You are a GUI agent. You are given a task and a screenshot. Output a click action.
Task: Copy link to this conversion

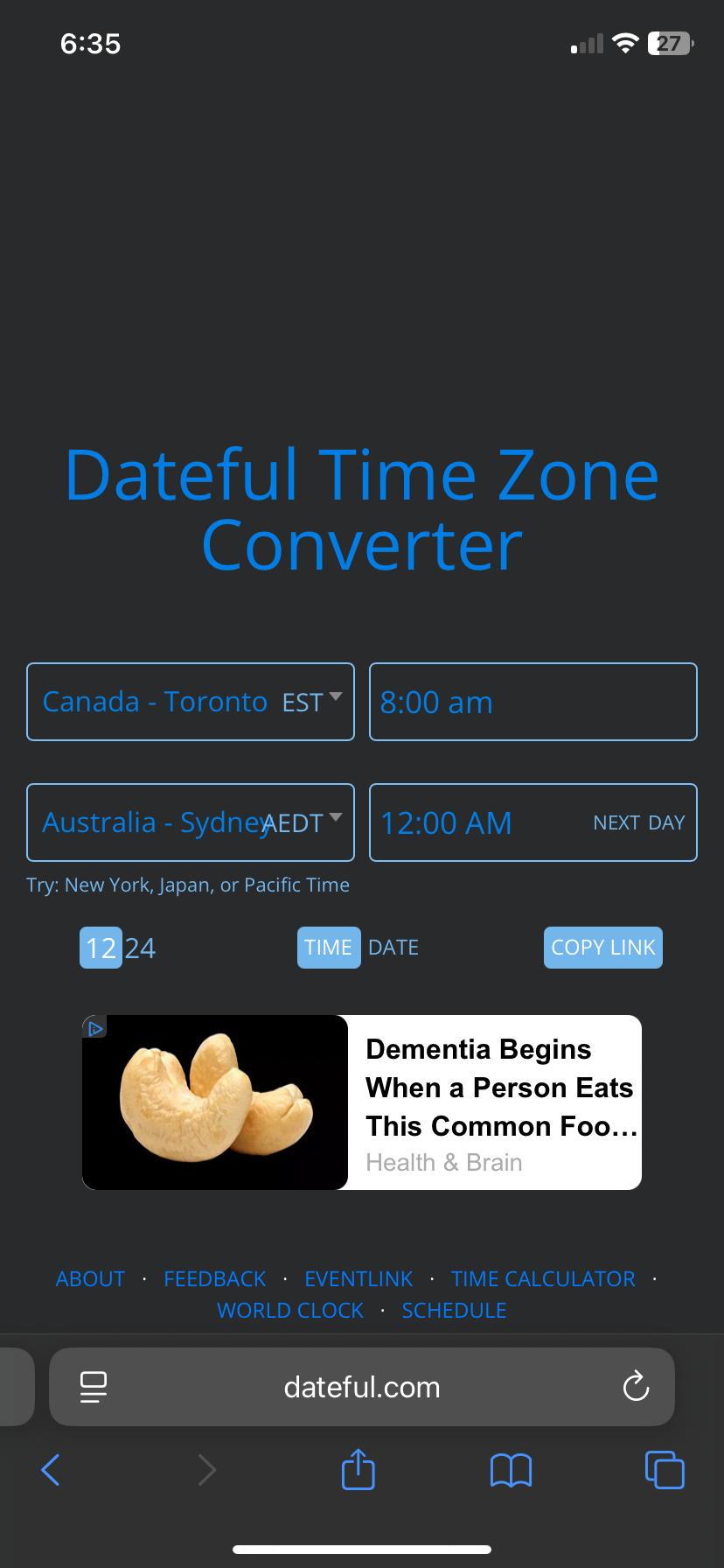pyautogui.click(x=602, y=948)
